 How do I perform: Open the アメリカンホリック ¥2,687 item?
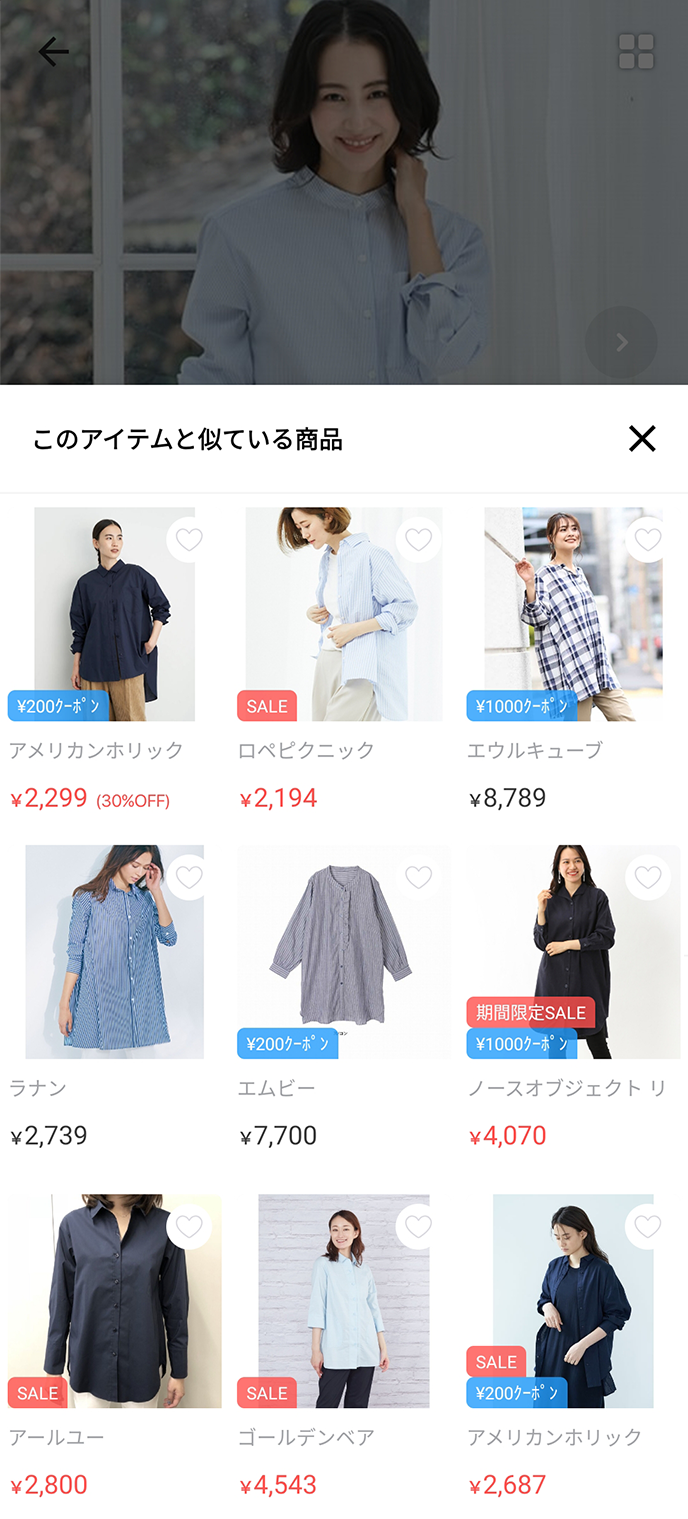pyautogui.click(x=573, y=1300)
